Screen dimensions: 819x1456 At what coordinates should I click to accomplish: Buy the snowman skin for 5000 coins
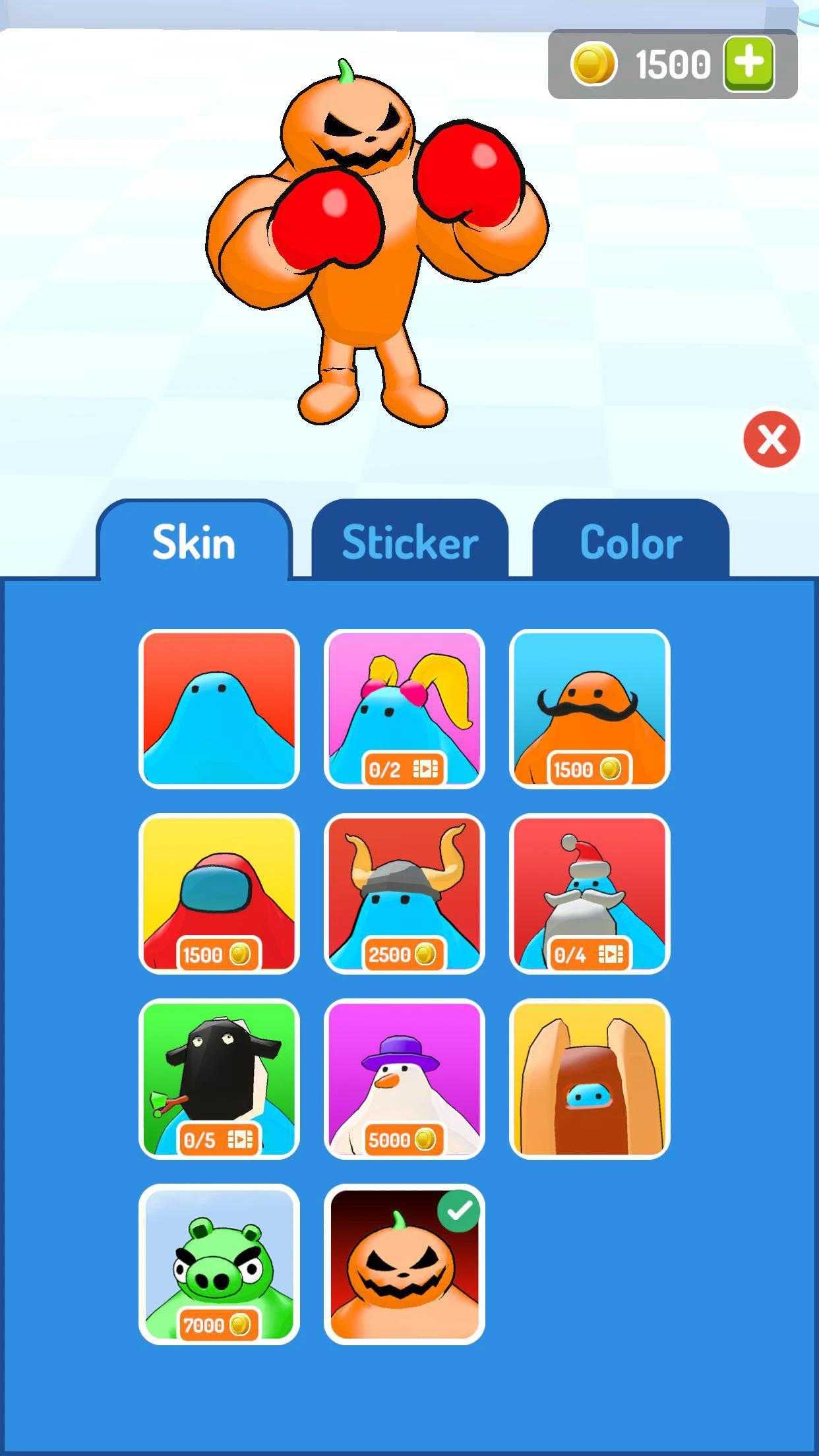(404, 1079)
